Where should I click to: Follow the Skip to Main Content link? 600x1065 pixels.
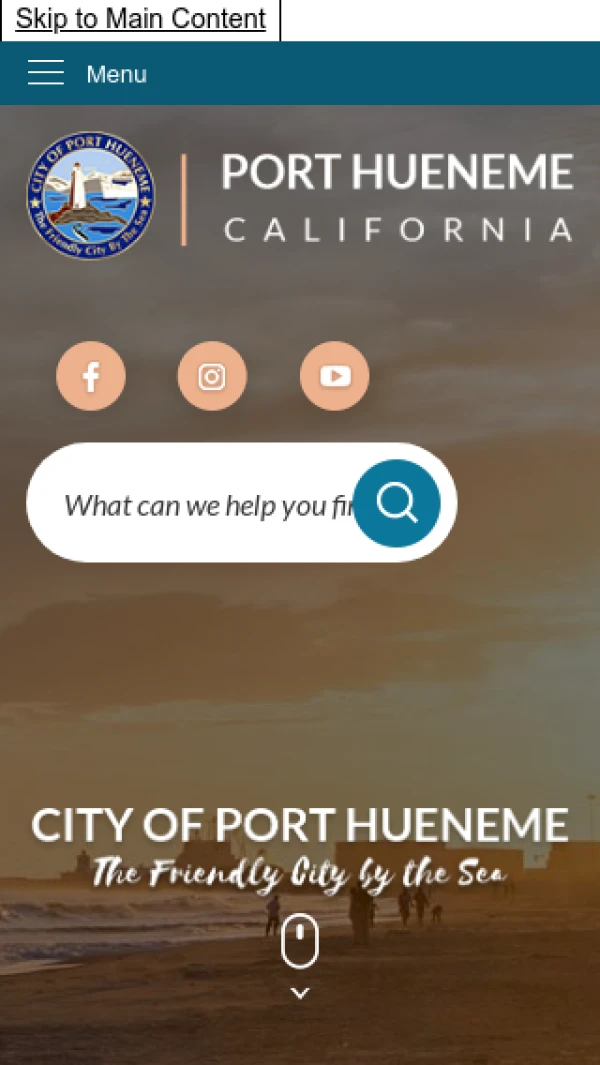(140, 19)
